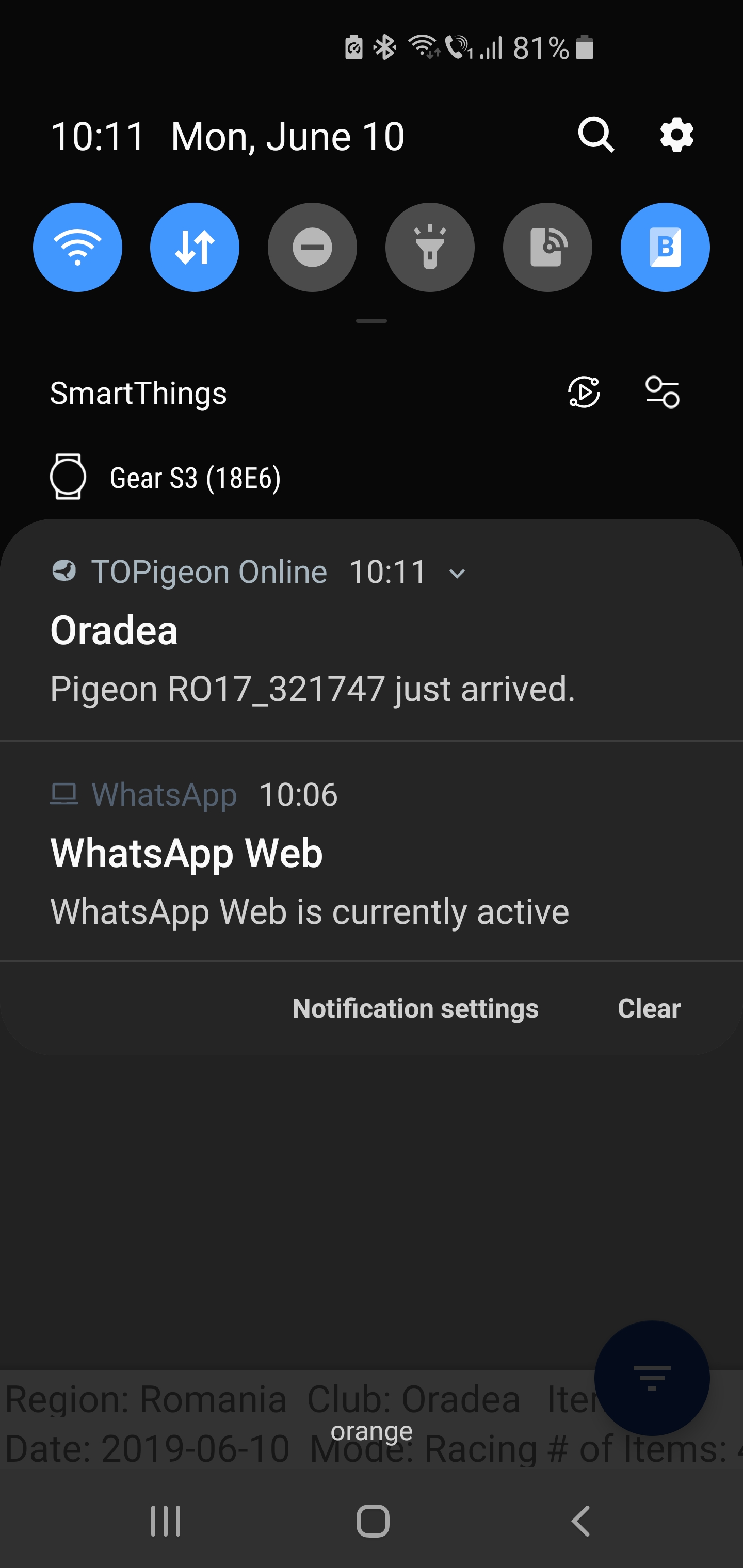Go back using the navigation bar

[x=580, y=1521]
